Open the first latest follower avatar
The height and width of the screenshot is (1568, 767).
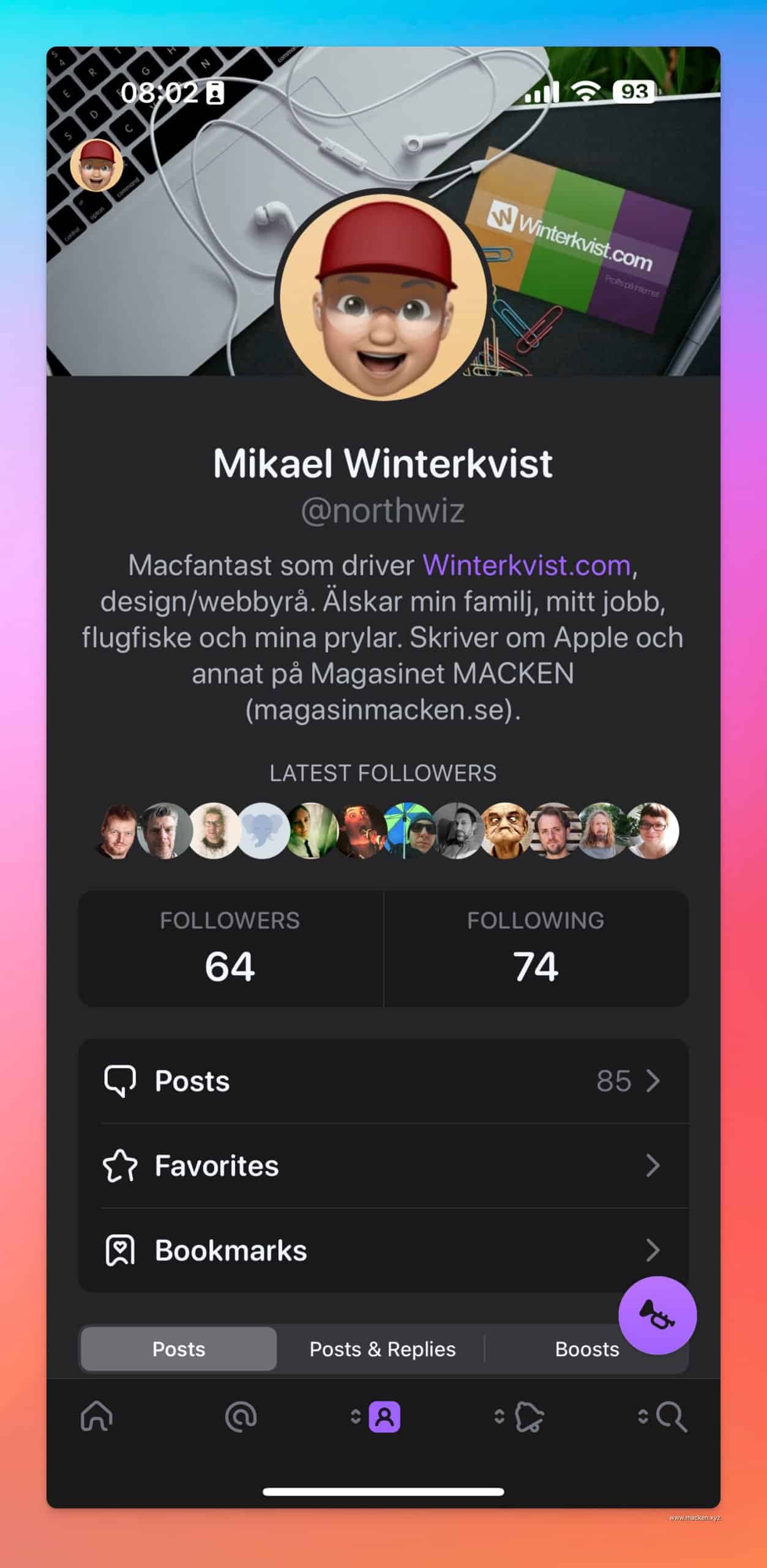coord(118,831)
